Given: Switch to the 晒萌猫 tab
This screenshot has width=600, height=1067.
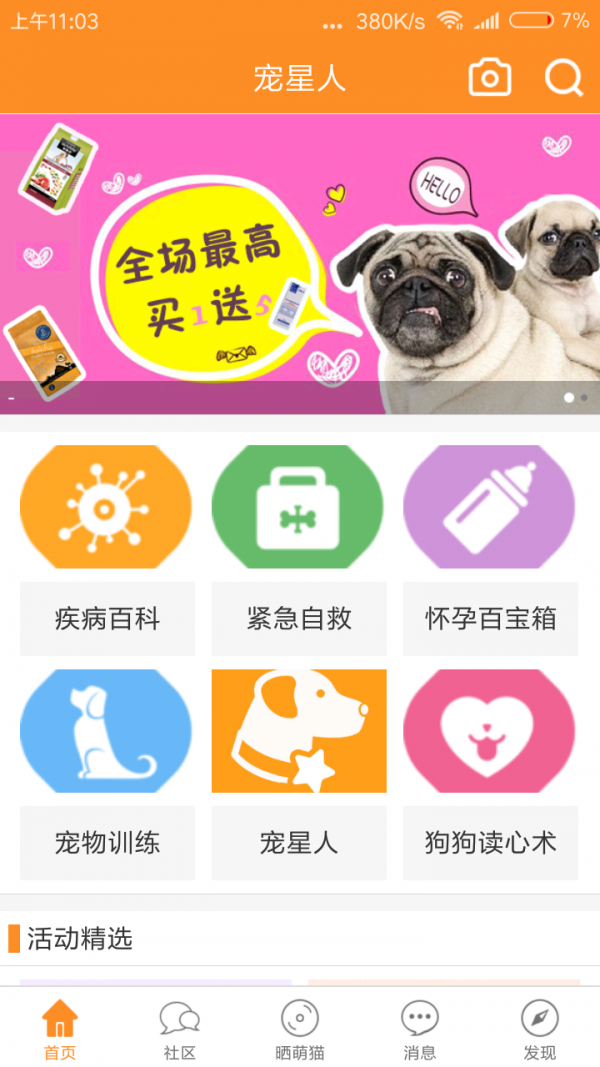Looking at the screenshot, I should click(x=300, y=1029).
